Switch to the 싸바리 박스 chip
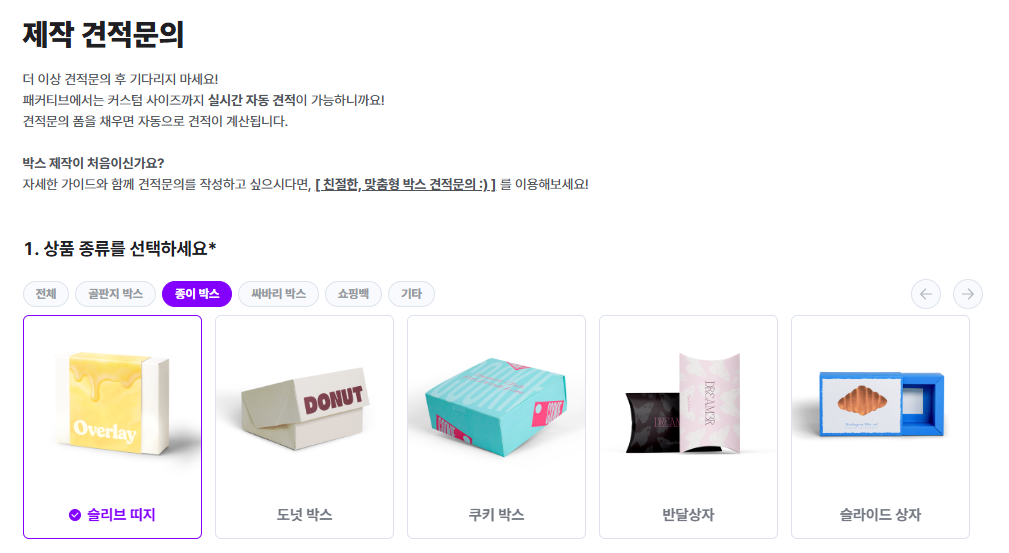The height and width of the screenshot is (553, 1009). click(278, 294)
